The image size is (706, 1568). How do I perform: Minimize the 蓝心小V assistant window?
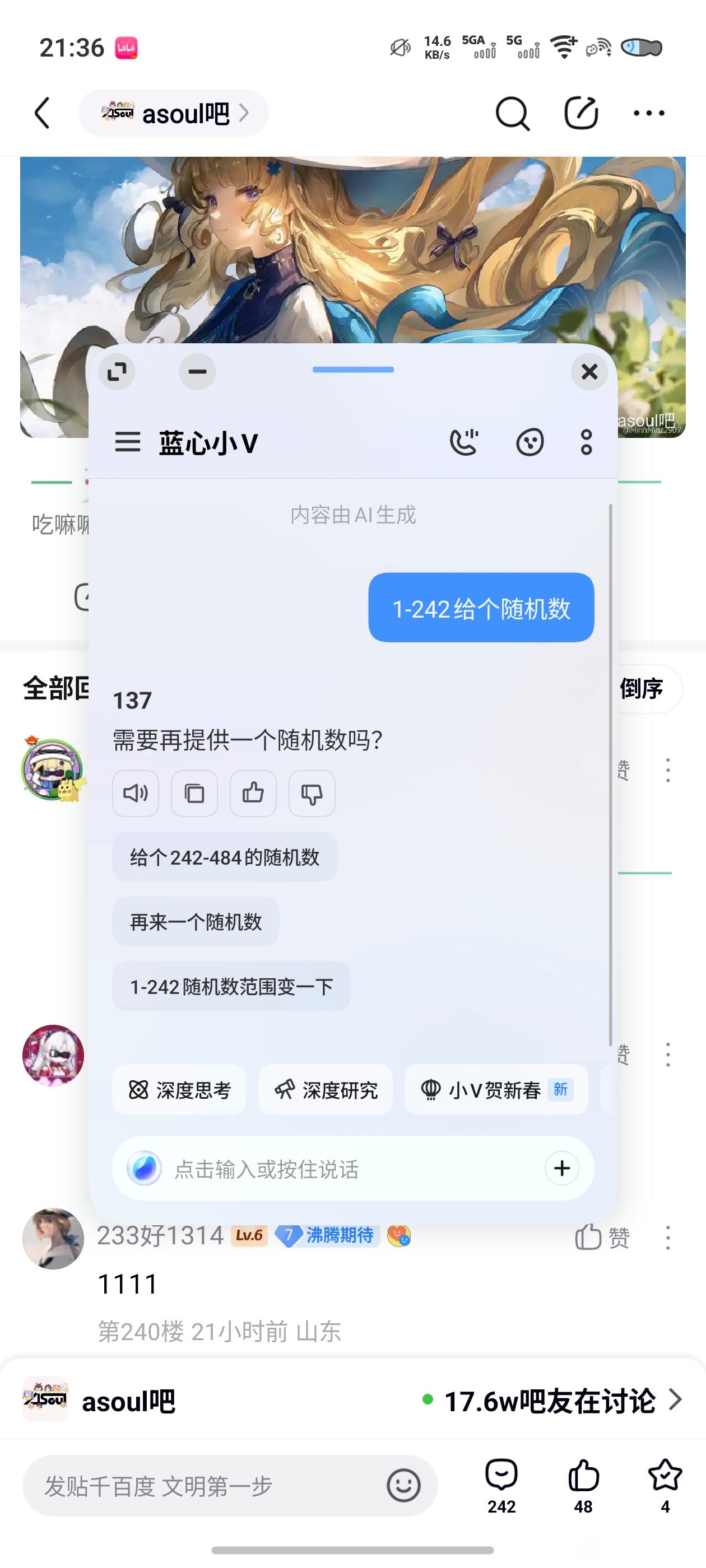197,371
